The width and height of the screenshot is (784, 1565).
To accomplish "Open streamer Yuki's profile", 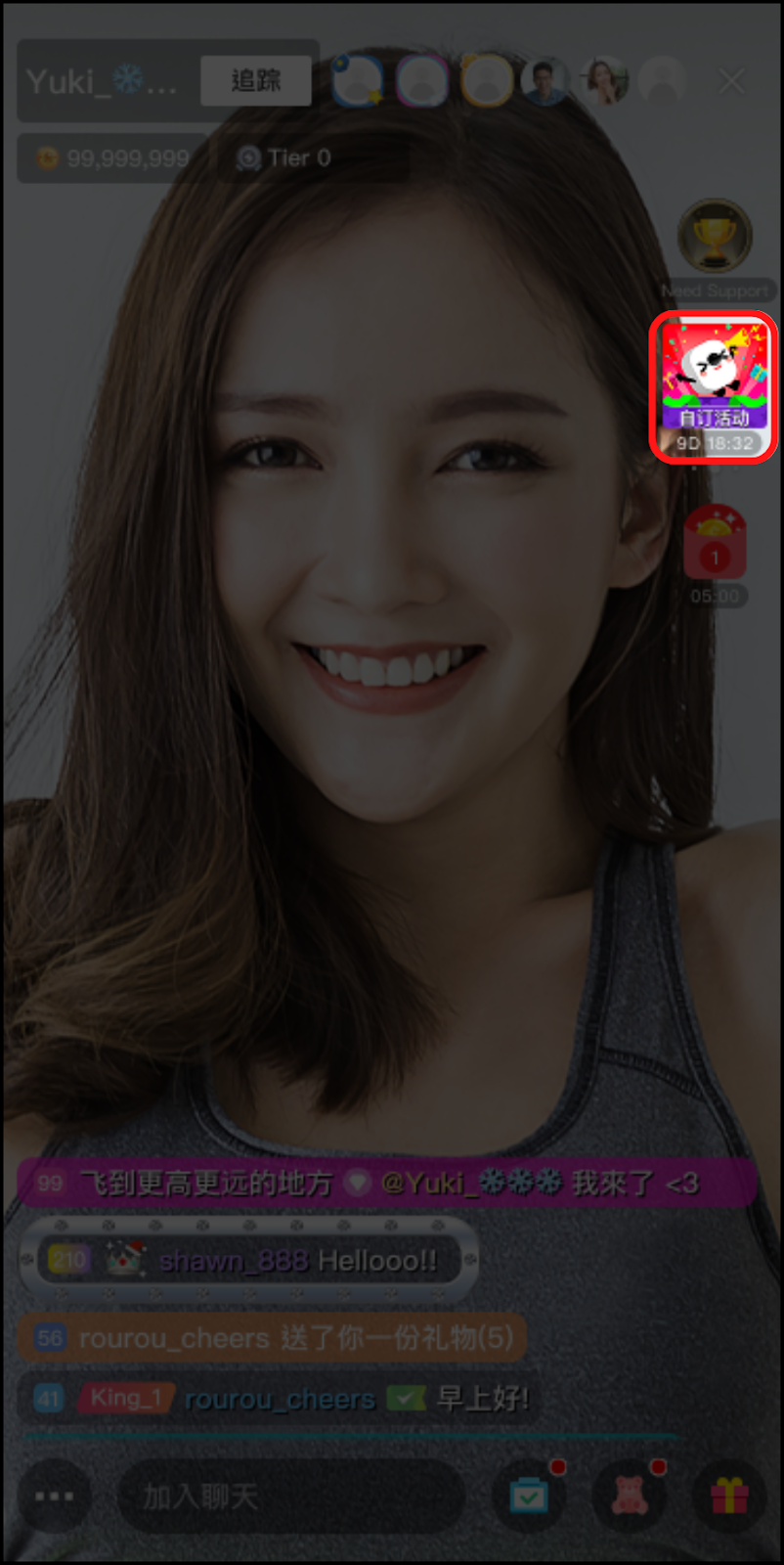I will click(101, 81).
